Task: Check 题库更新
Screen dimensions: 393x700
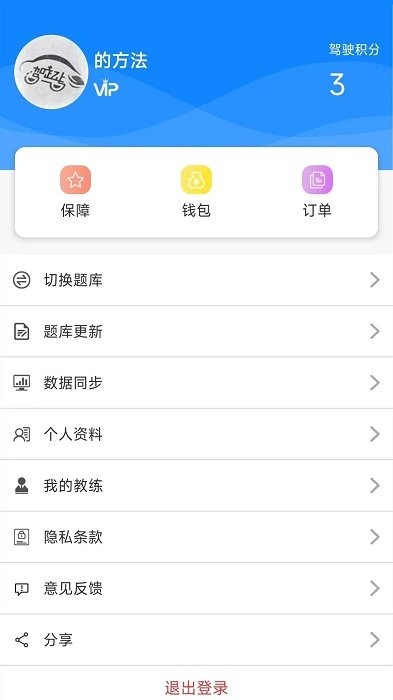Action: tap(196, 331)
